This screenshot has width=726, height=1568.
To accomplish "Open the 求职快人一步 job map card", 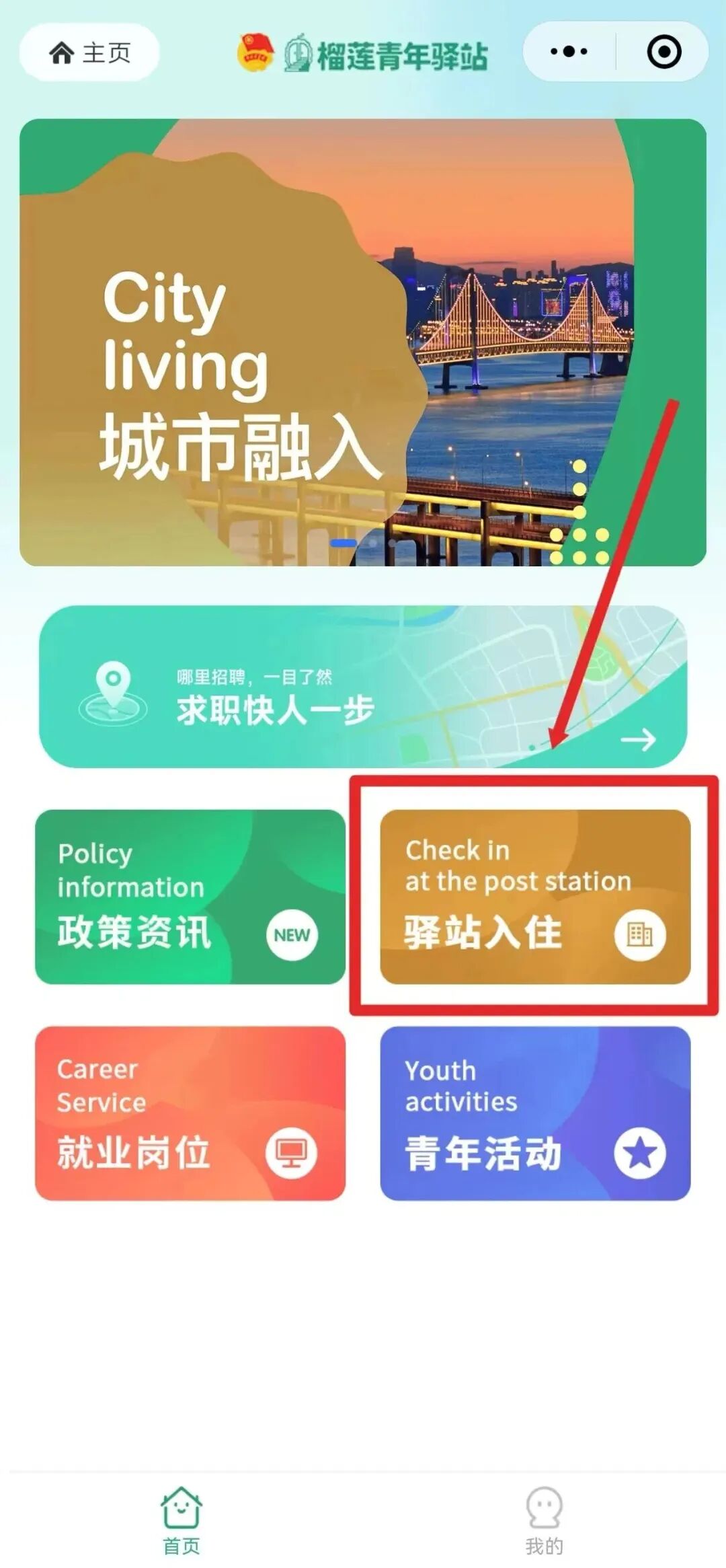I will [x=362, y=686].
